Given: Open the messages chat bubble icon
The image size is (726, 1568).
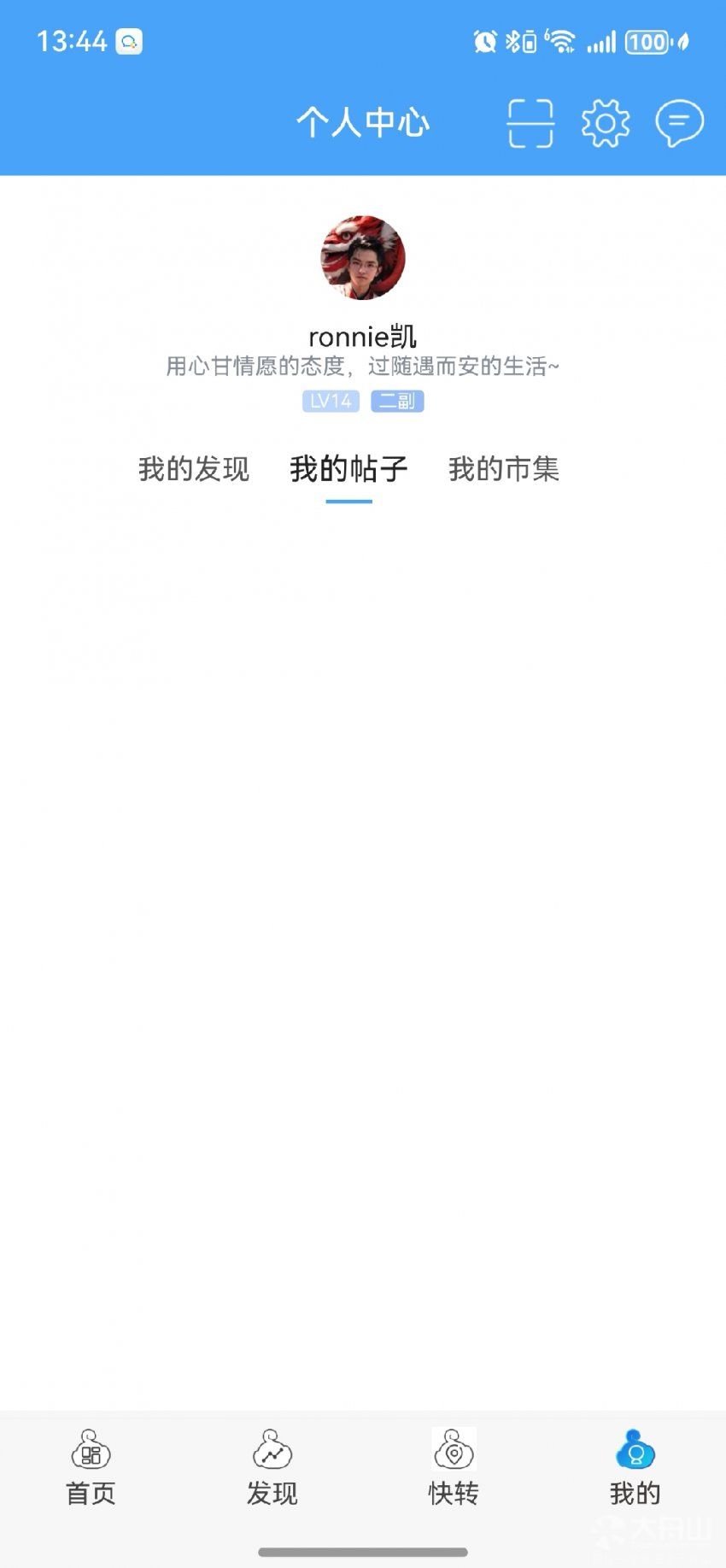Looking at the screenshot, I should (x=680, y=123).
